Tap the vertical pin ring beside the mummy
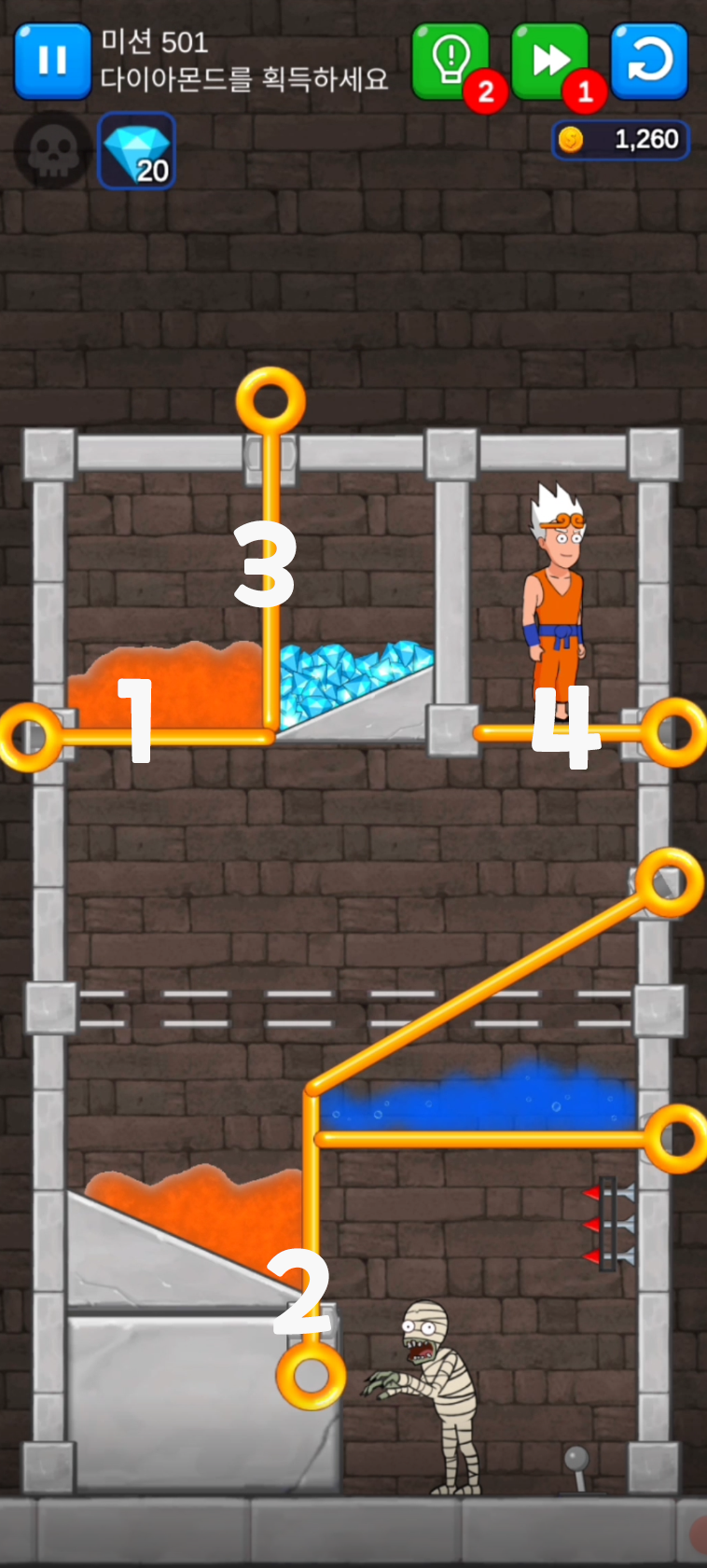The width and height of the screenshot is (707, 1568). coord(311,1375)
